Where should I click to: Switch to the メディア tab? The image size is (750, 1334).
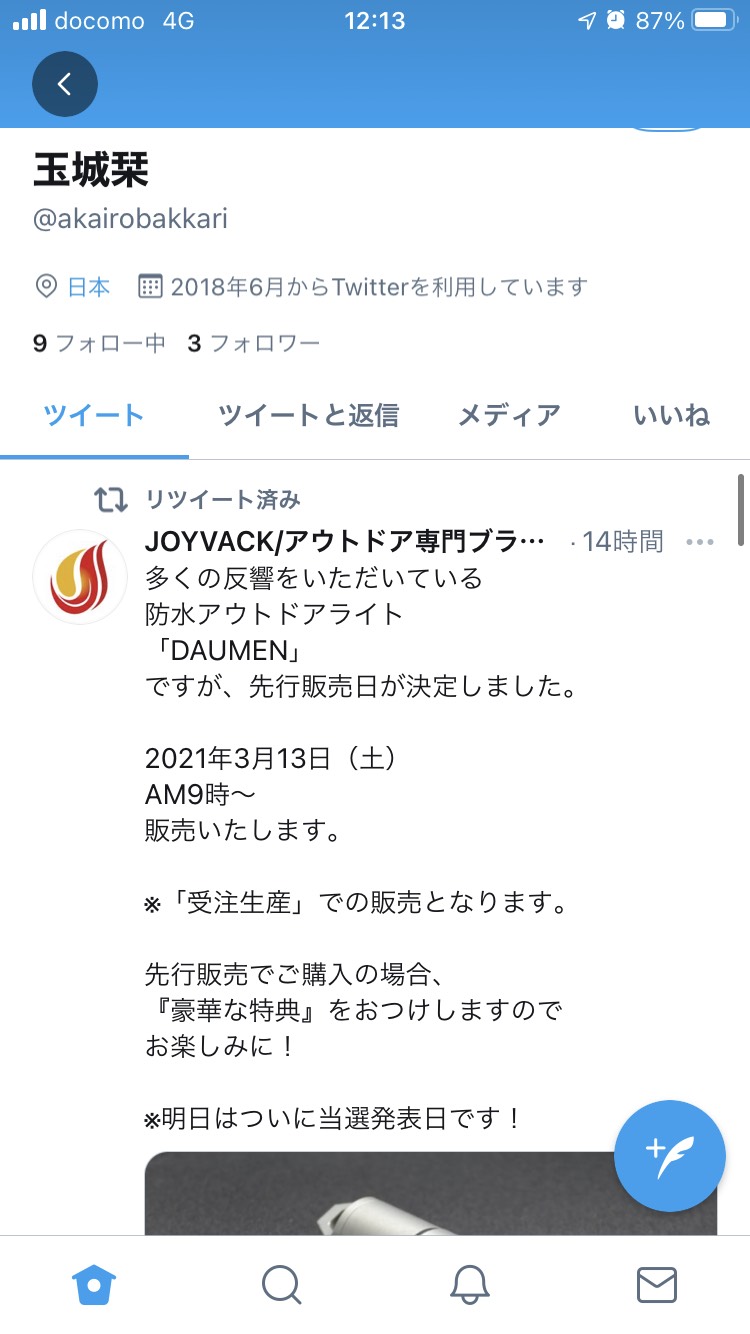click(x=509, y=415)
